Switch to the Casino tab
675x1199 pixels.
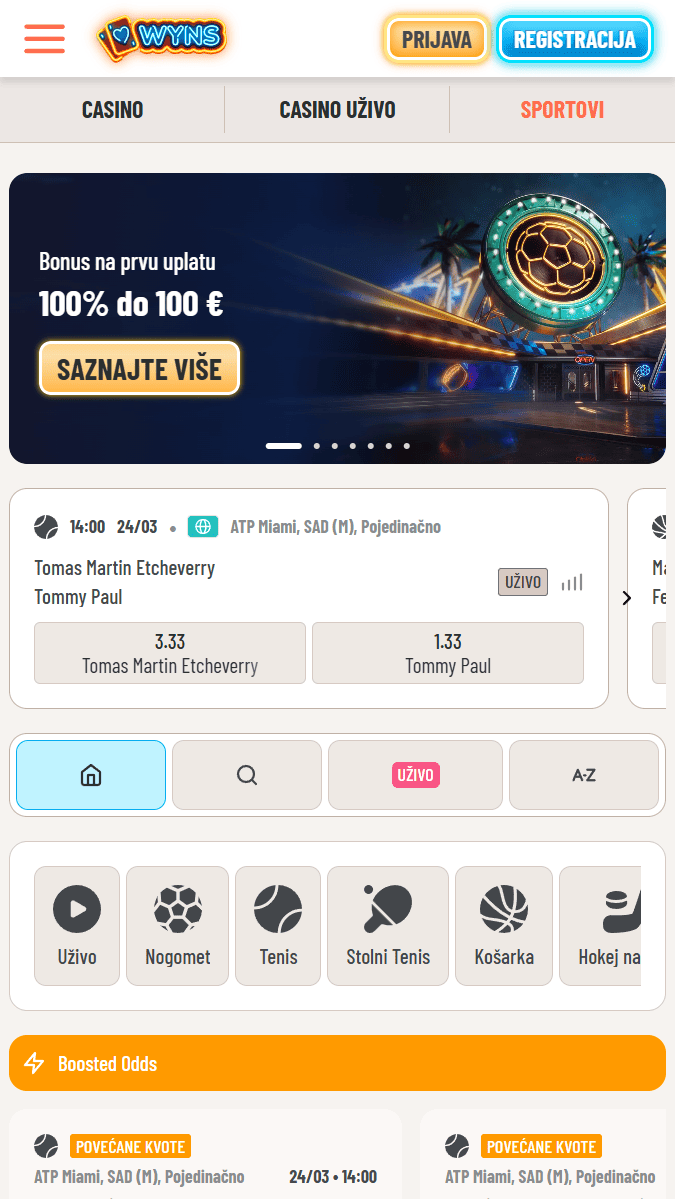pos(112,110)
